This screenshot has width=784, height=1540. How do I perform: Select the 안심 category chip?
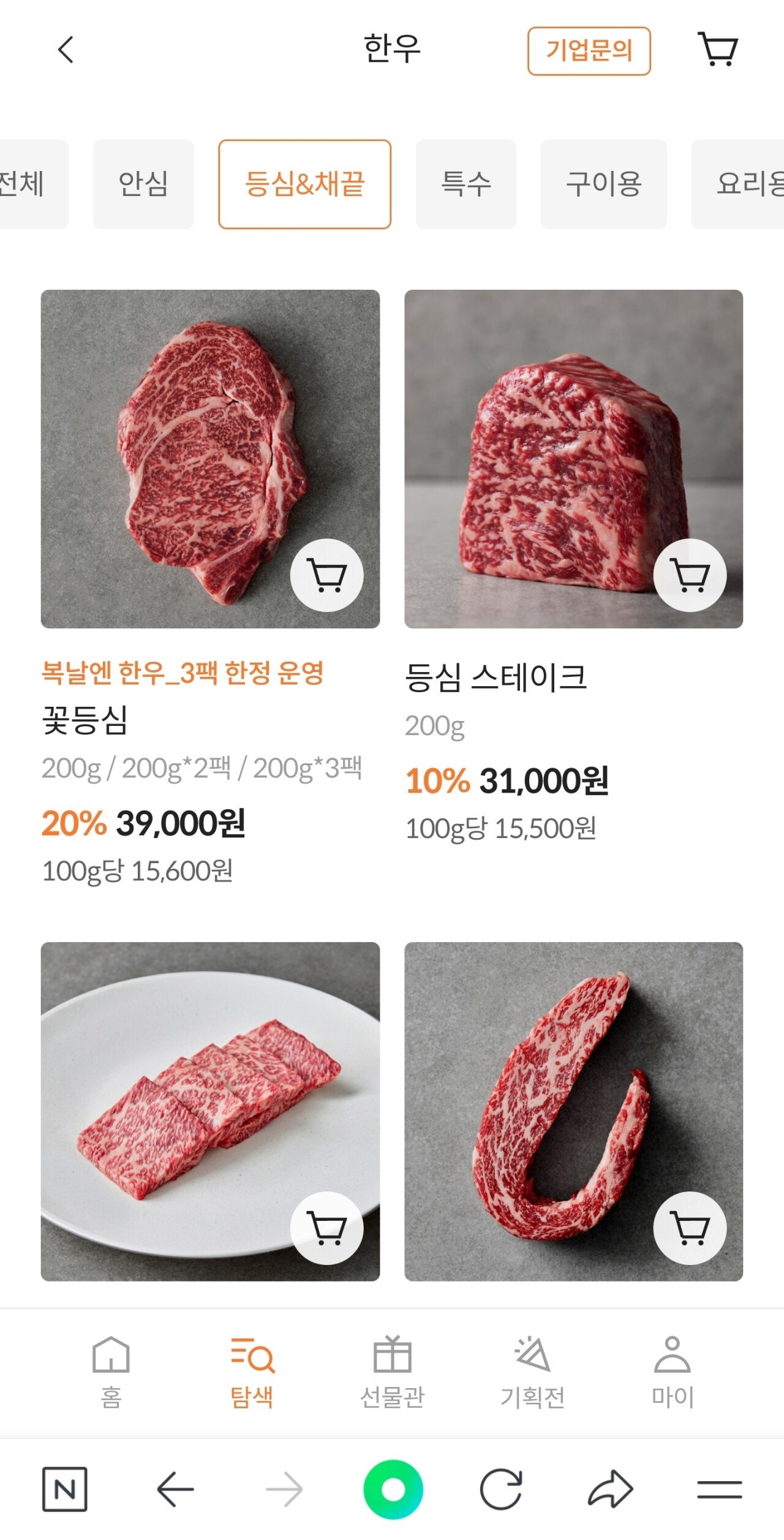143,184
